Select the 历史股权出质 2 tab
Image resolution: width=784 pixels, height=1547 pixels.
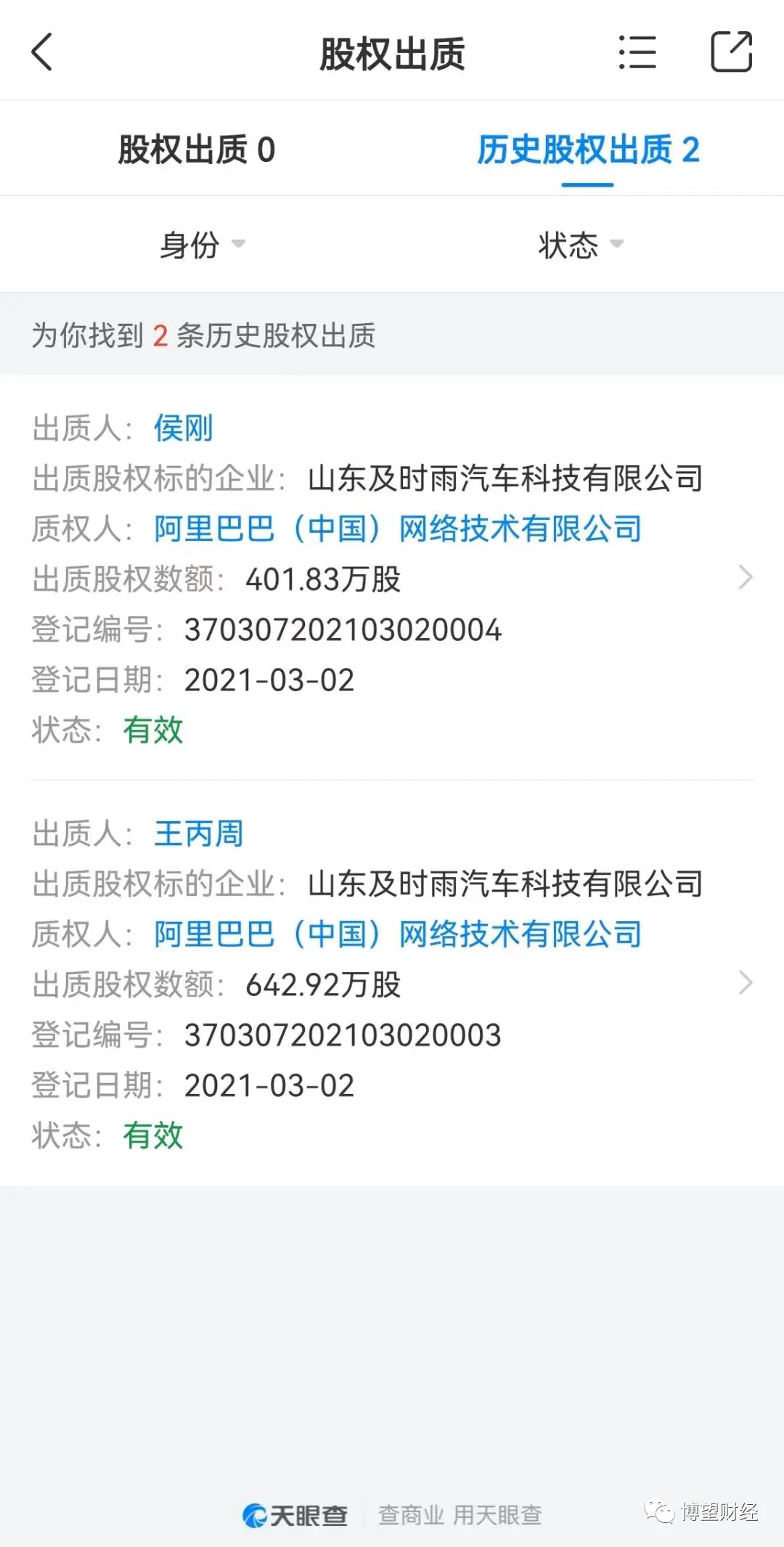coord(587,150)
